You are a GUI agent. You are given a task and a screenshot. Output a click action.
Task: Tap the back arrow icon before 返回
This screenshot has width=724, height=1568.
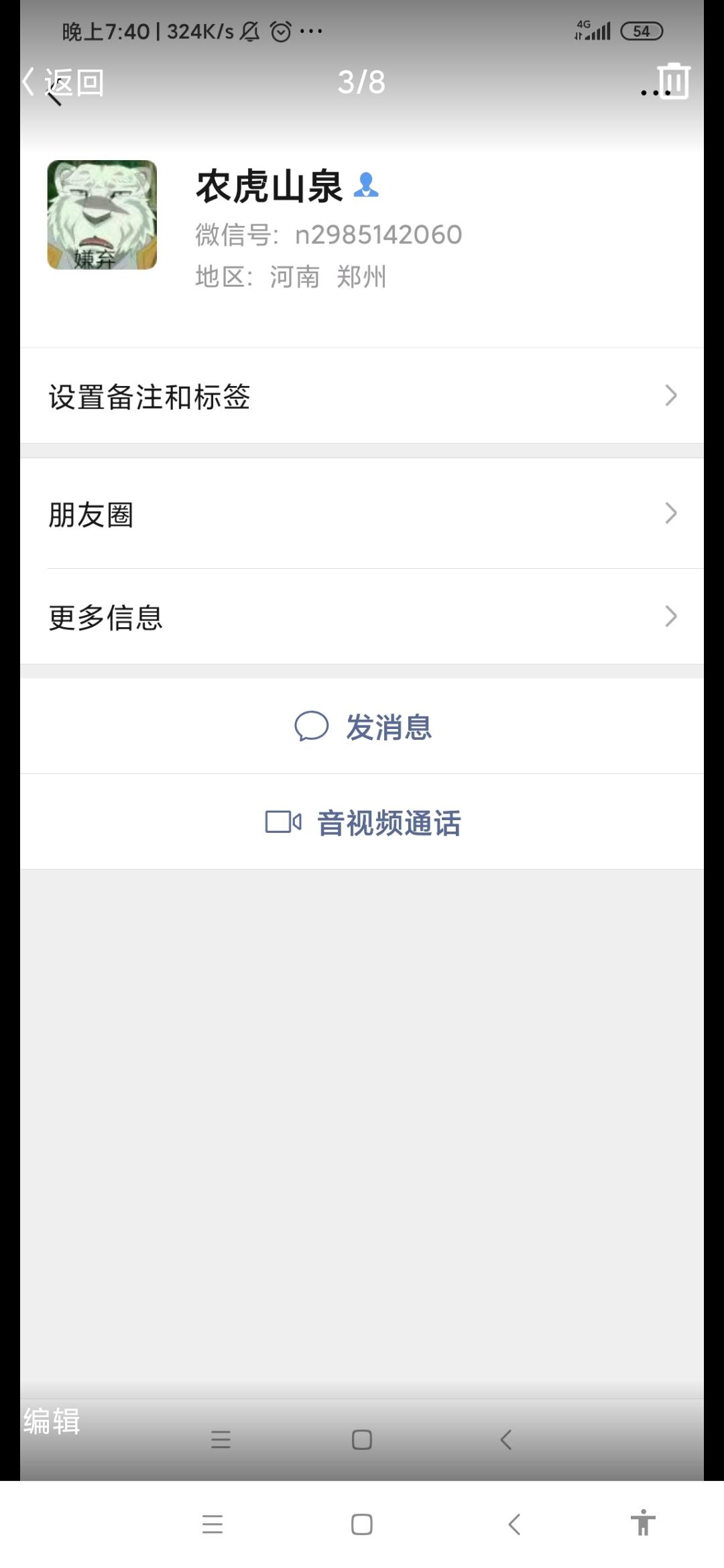27,80
